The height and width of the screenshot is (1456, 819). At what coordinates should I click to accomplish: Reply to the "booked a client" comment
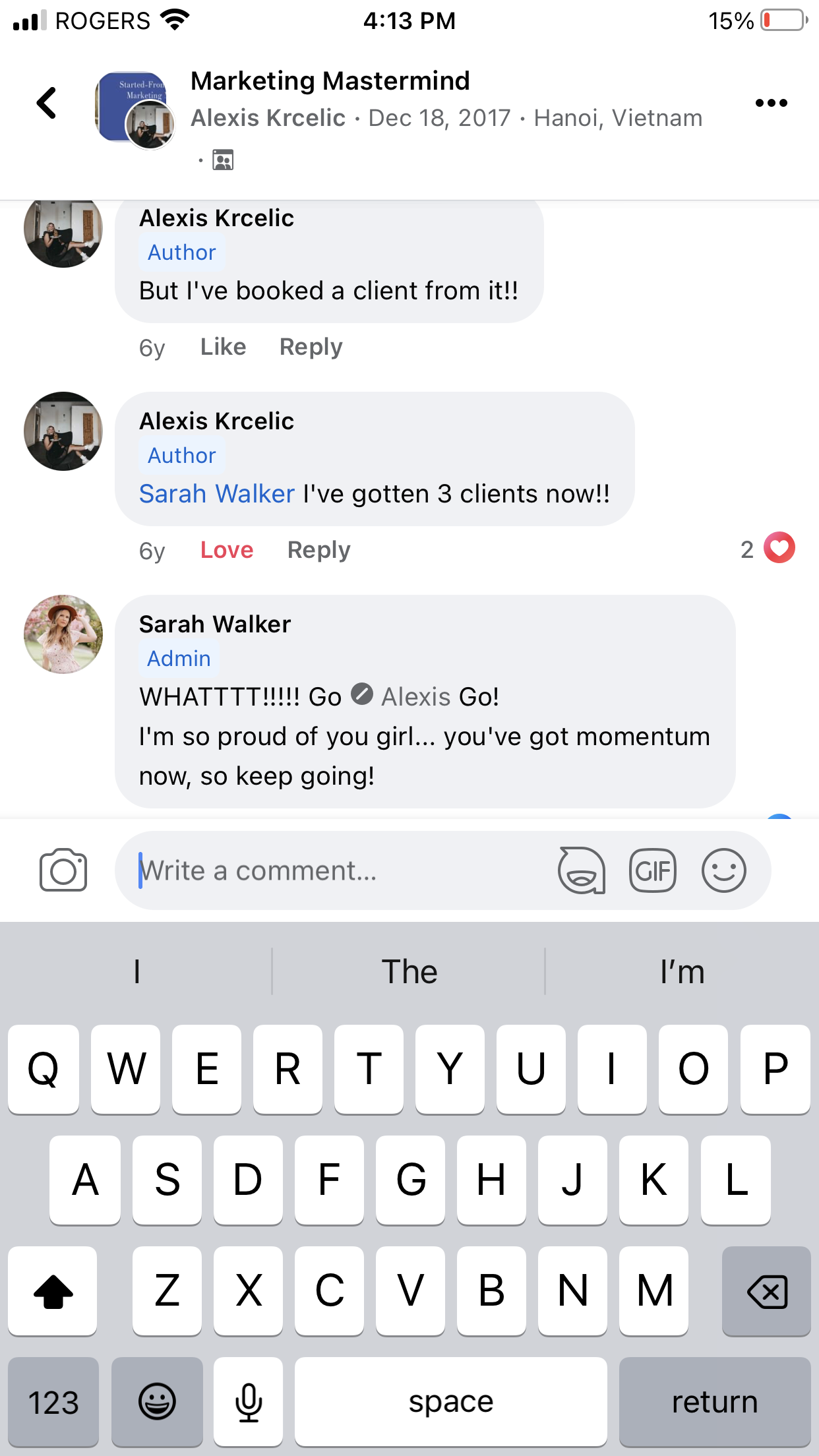(x=311, y=347)
